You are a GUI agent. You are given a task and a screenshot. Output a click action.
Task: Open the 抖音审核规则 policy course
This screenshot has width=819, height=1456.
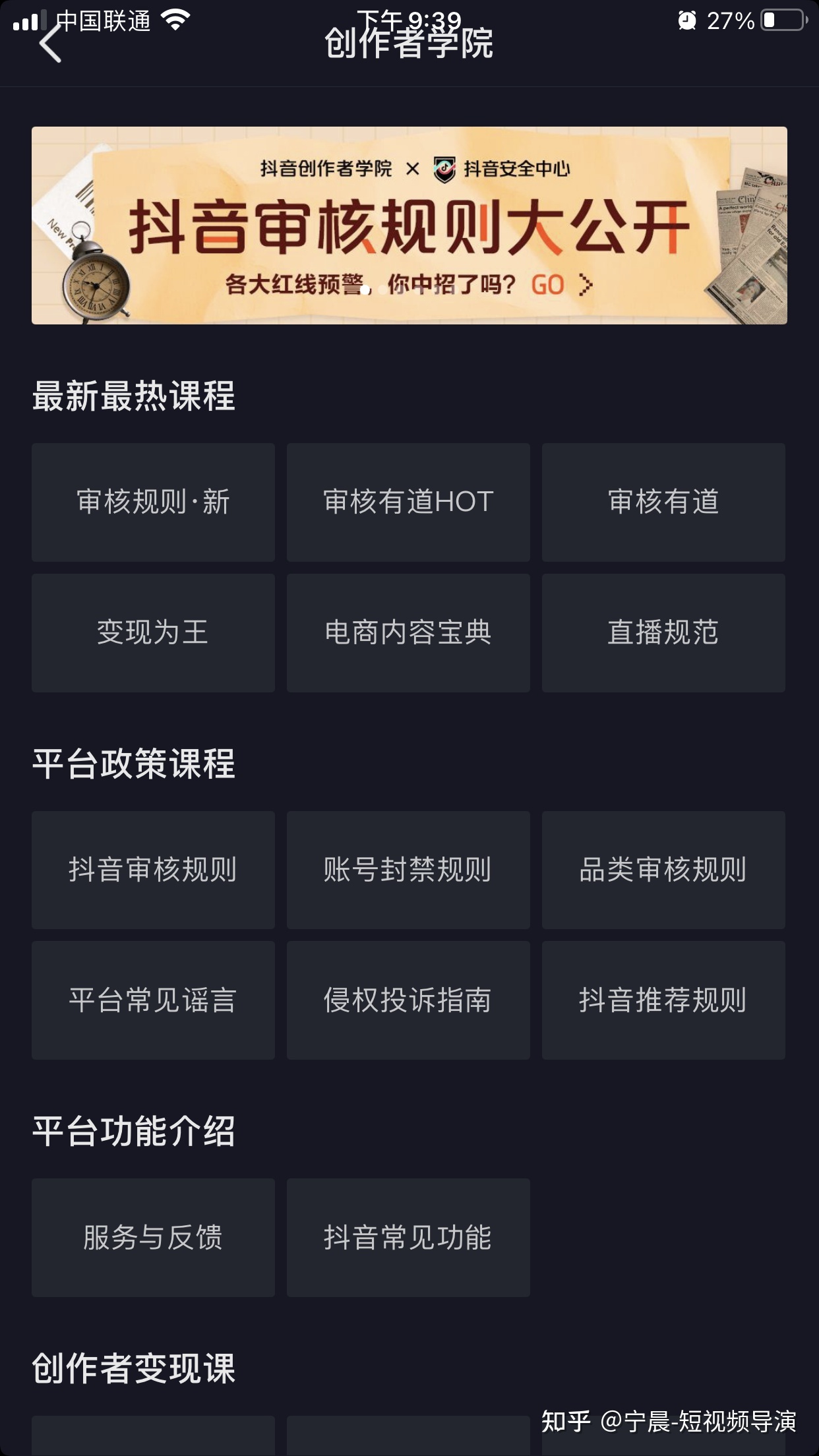click(152, 870)
